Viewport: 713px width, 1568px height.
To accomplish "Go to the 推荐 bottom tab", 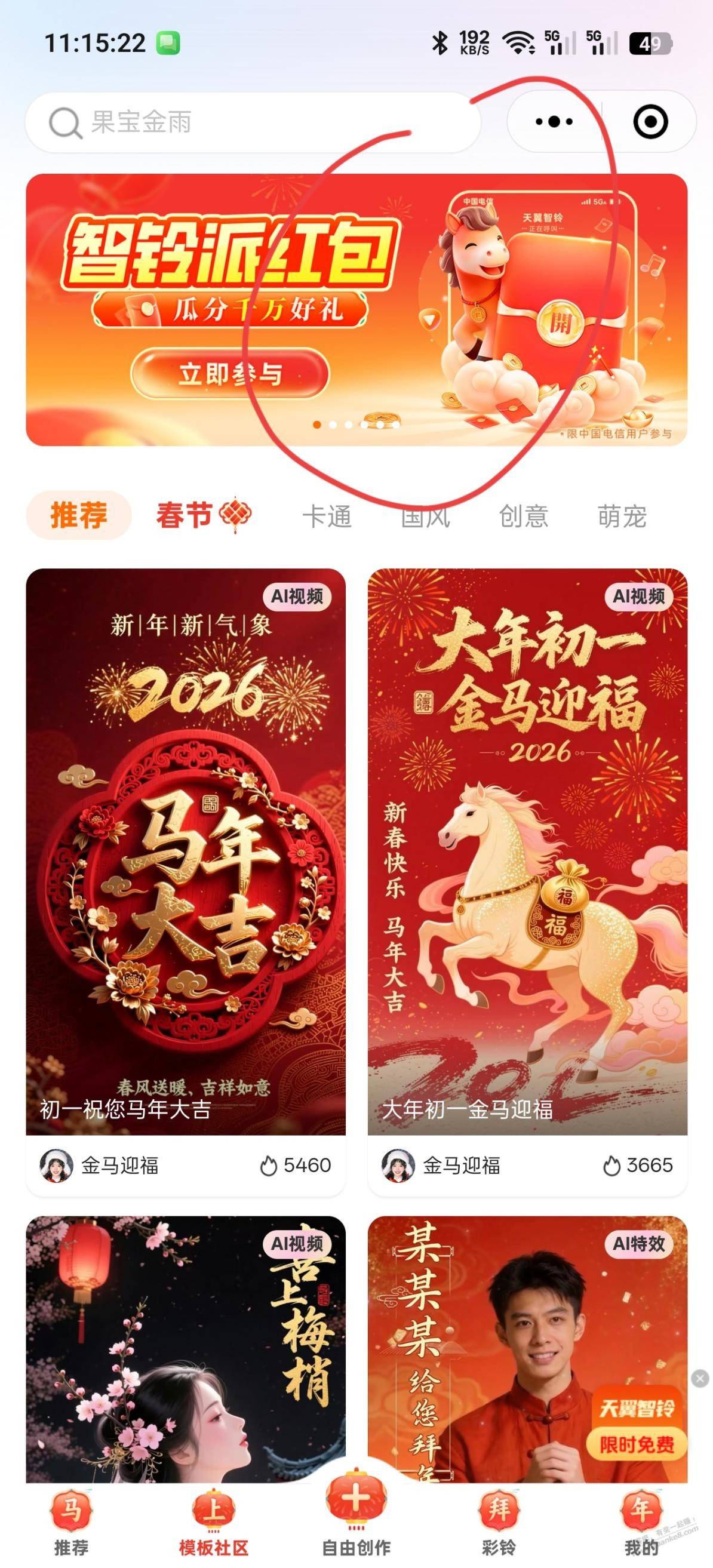I will [71, 1522].
